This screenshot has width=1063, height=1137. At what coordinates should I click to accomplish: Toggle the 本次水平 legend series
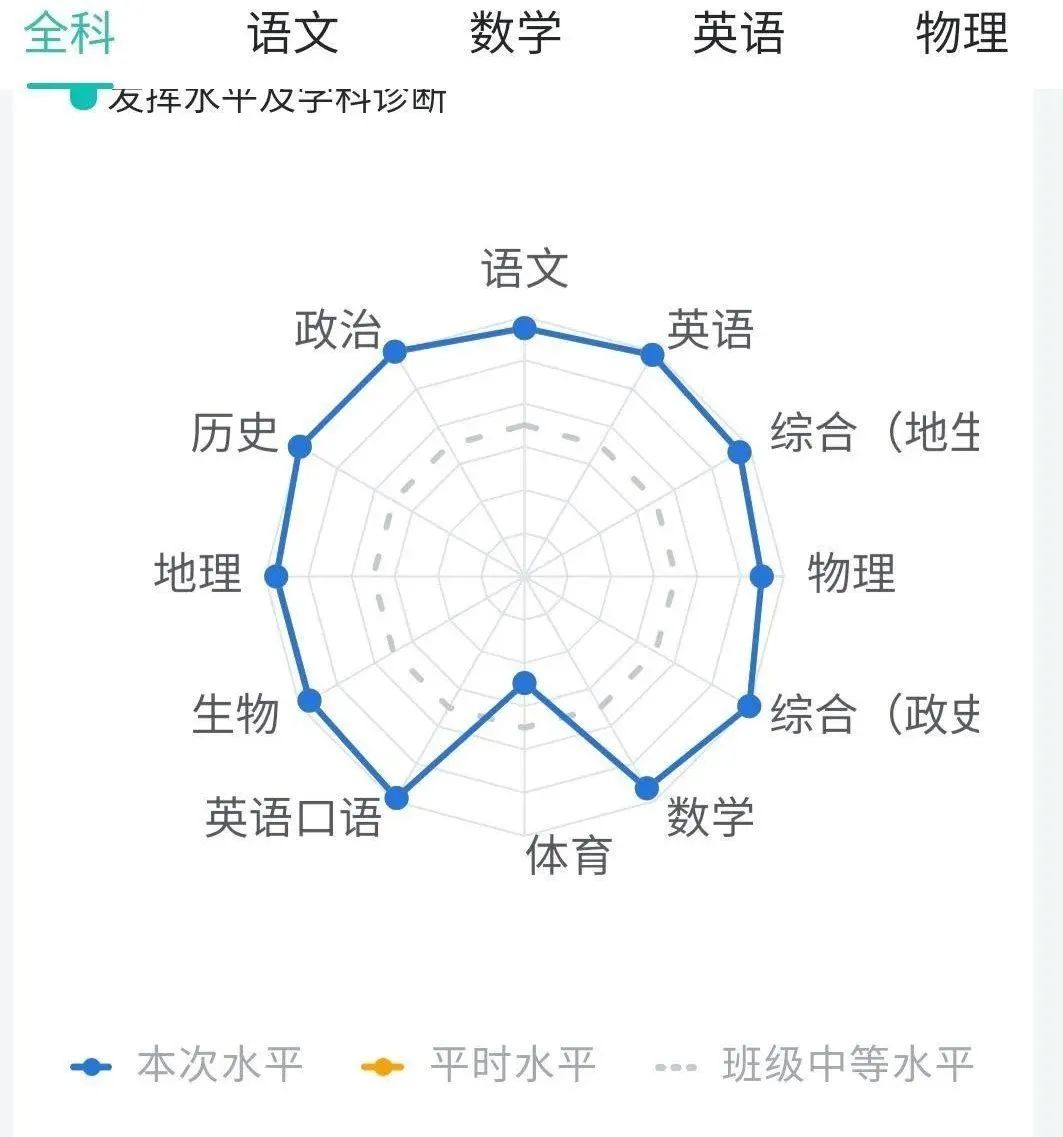[188, 1065]
